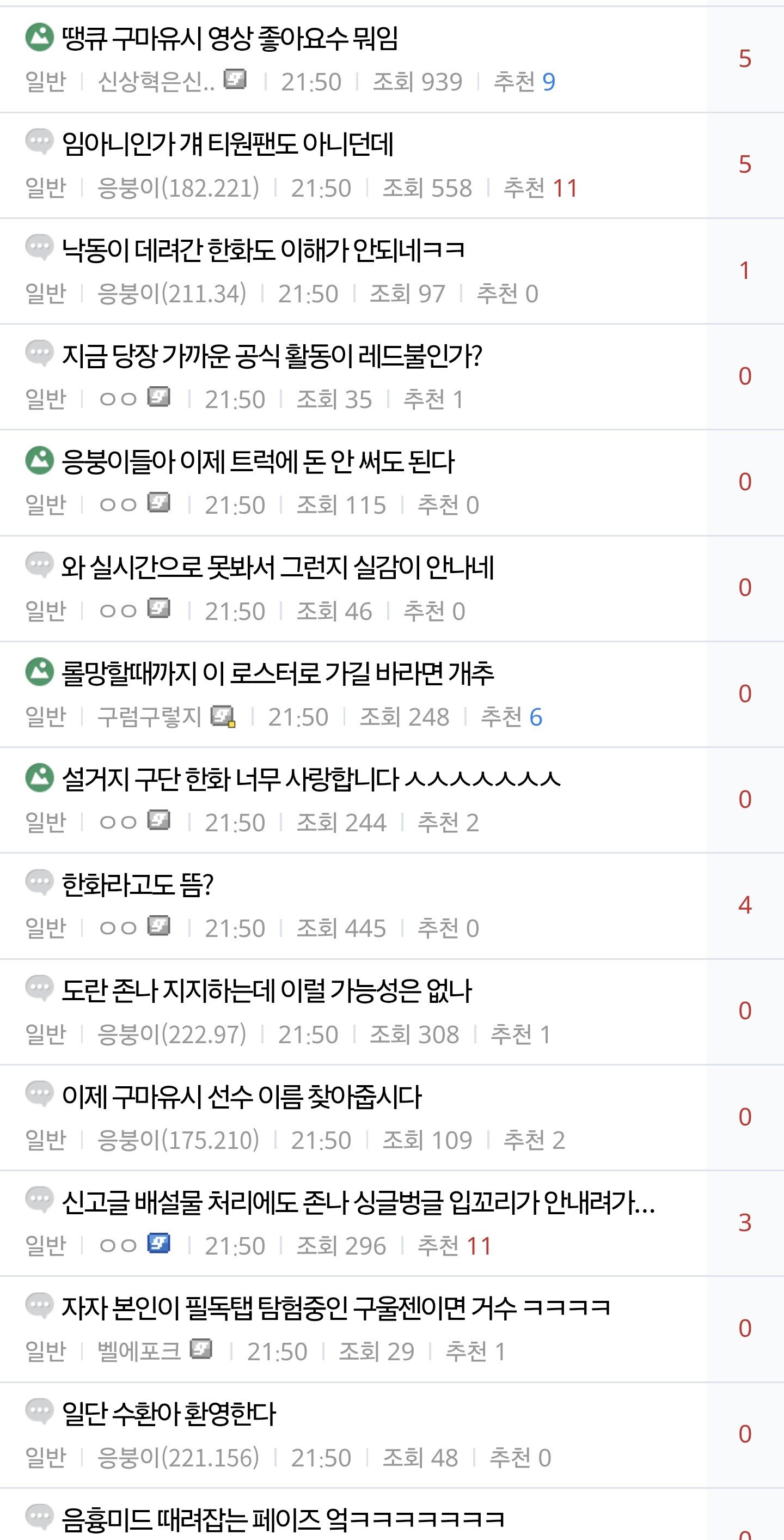This screenshot has width=784, height=1540.
Task: Open post '이제 구마유시 선수 이름 찾아줍시다'
Action: coord(242,1097)
